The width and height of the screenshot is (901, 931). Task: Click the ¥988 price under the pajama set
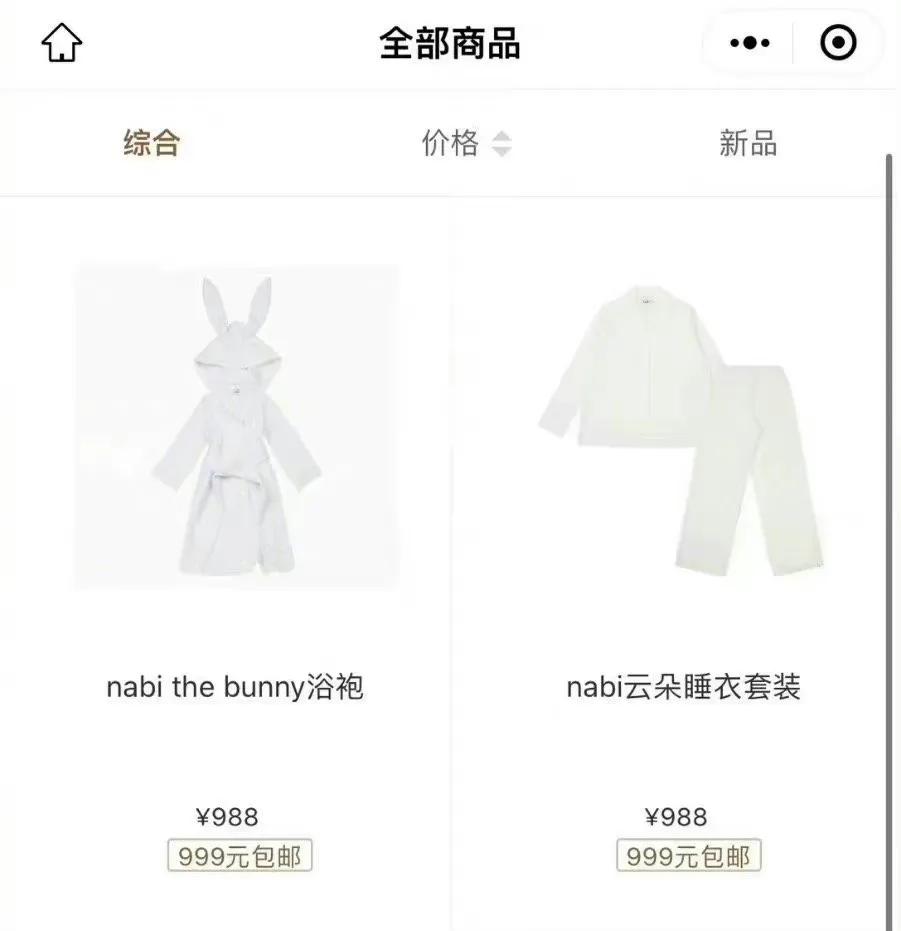(x=675, y=817)
